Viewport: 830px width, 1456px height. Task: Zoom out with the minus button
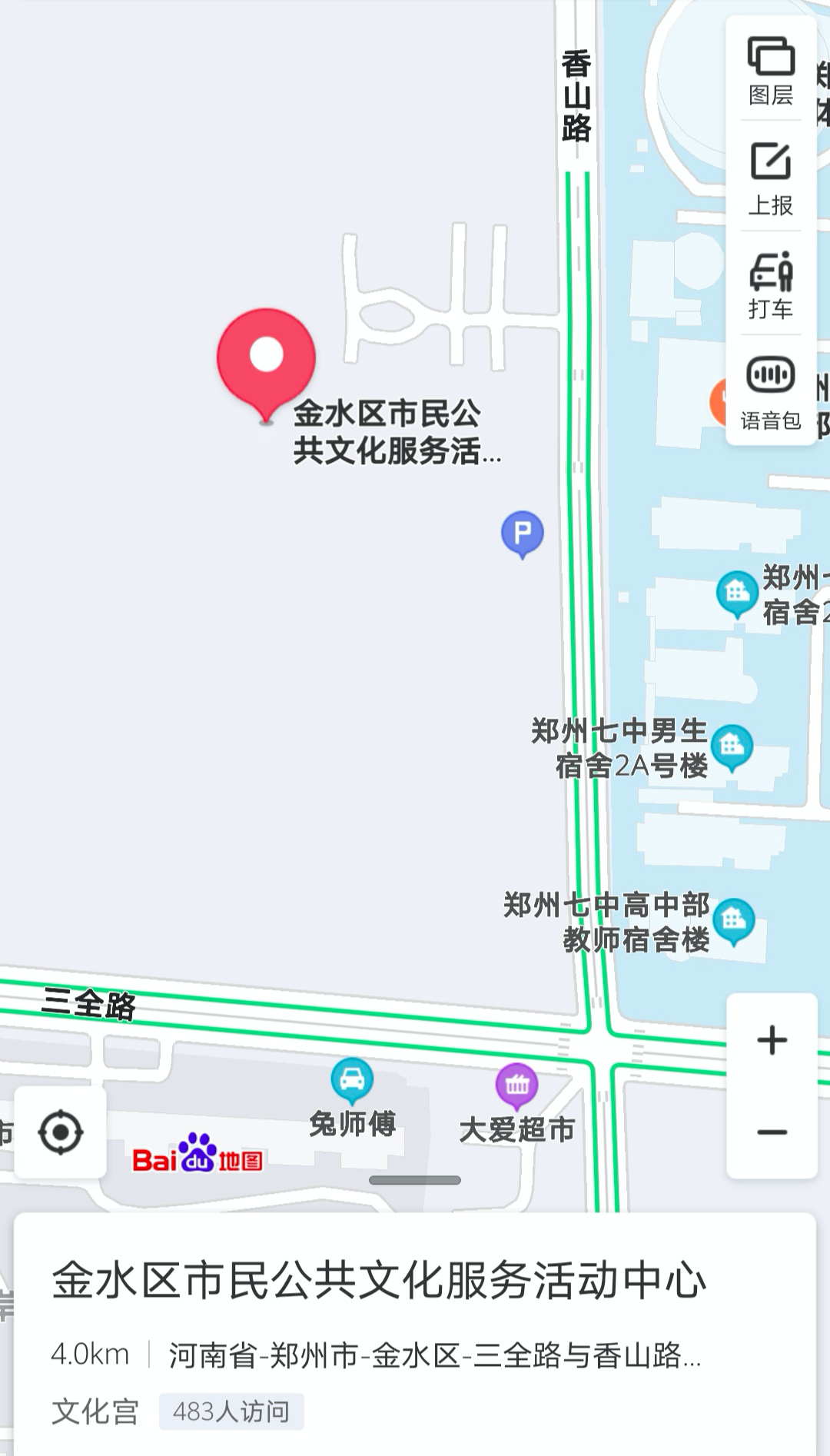(772, 1132)
